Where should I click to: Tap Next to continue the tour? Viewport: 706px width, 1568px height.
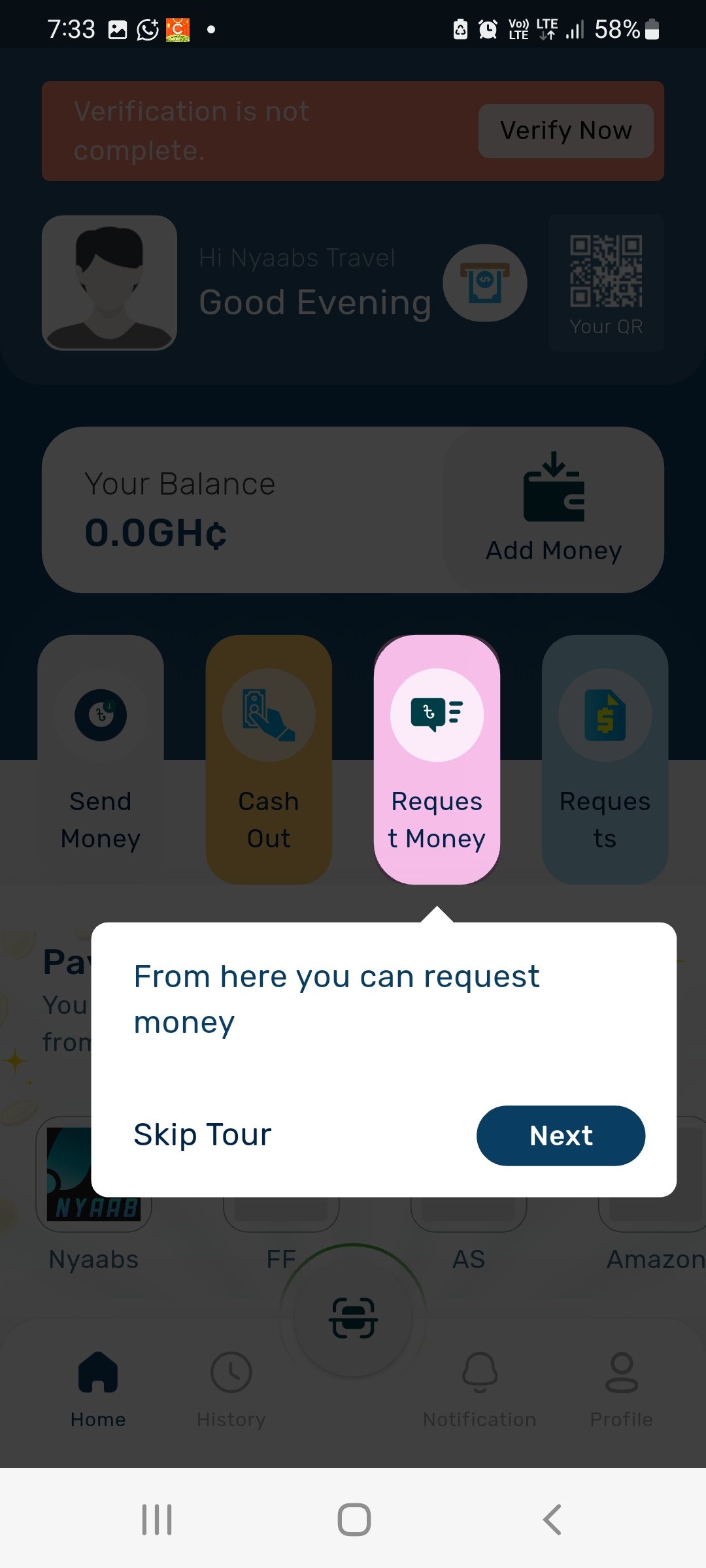pos(560,1135)
